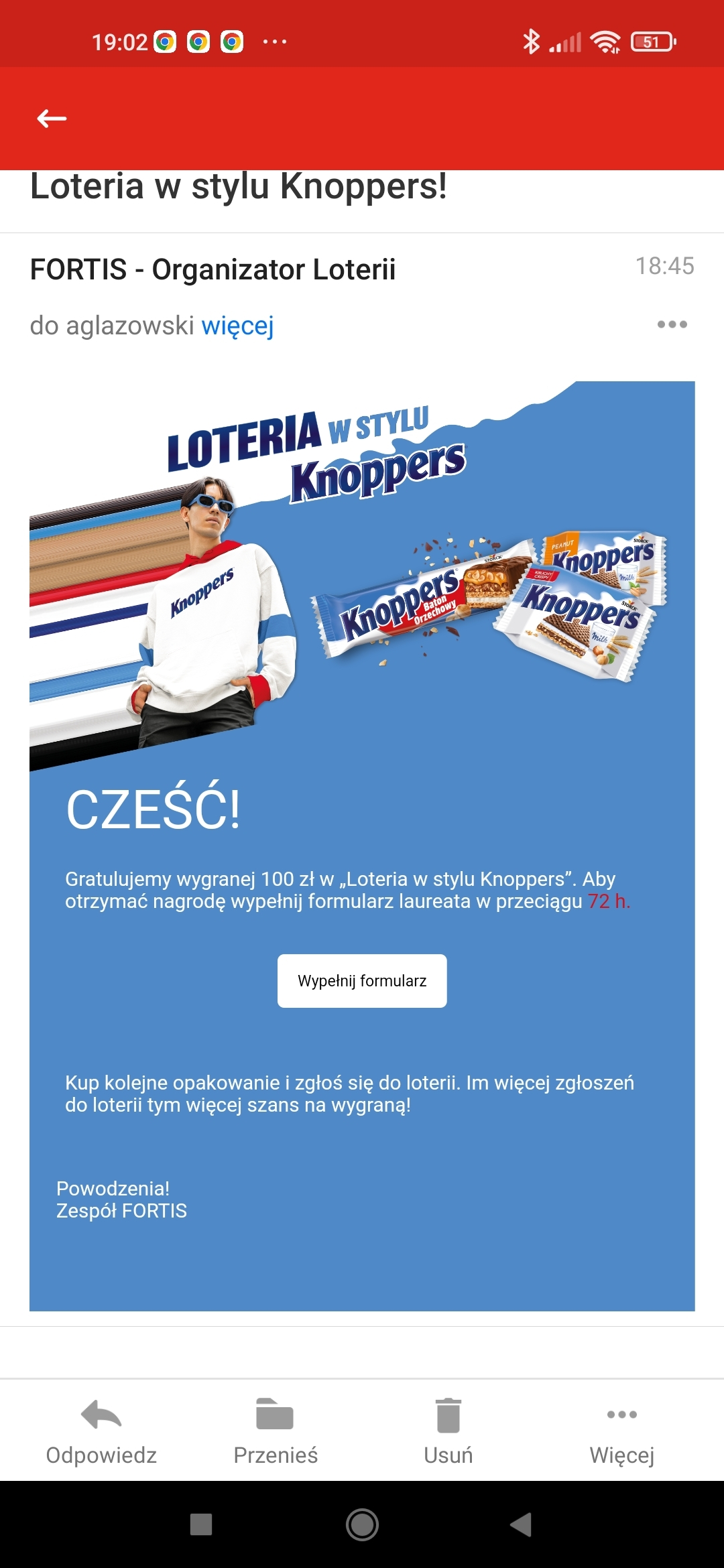Image resolution: width=724 pixels, height=1568 pixels.
Task: Reply with Odpowiedz
Action: point(101,1431)
